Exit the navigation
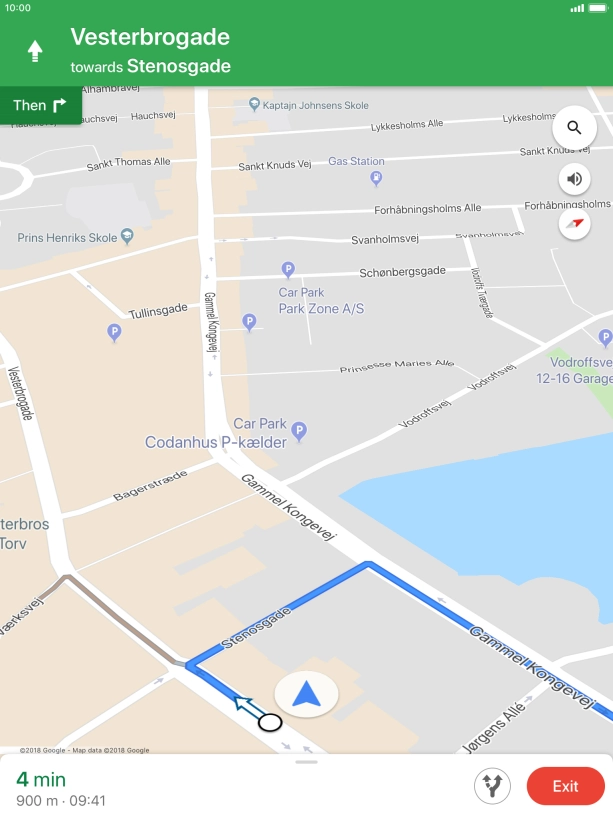 (x=565, y=786)
